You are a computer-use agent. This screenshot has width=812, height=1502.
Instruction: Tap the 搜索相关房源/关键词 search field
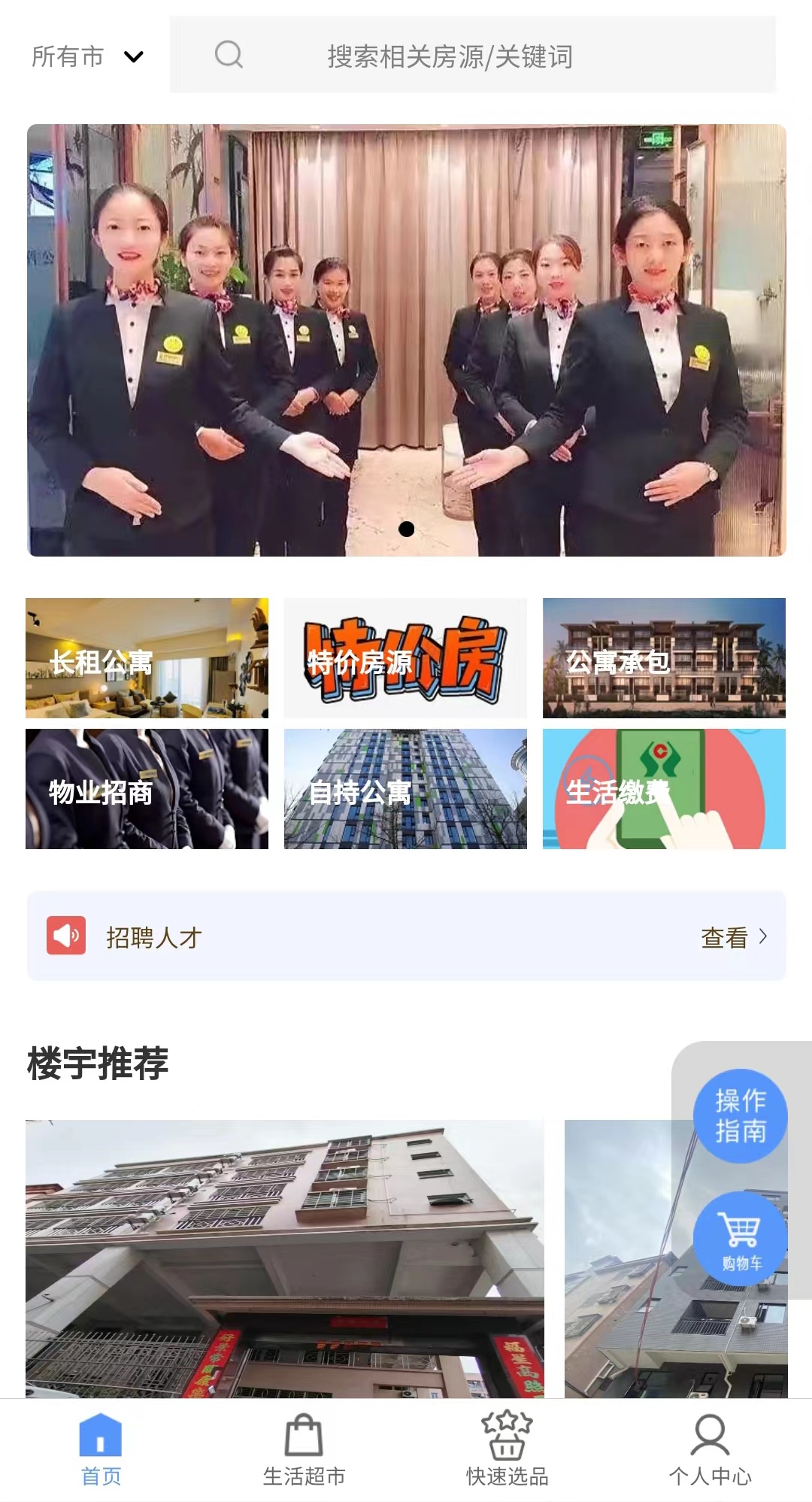tap(472, 56)
